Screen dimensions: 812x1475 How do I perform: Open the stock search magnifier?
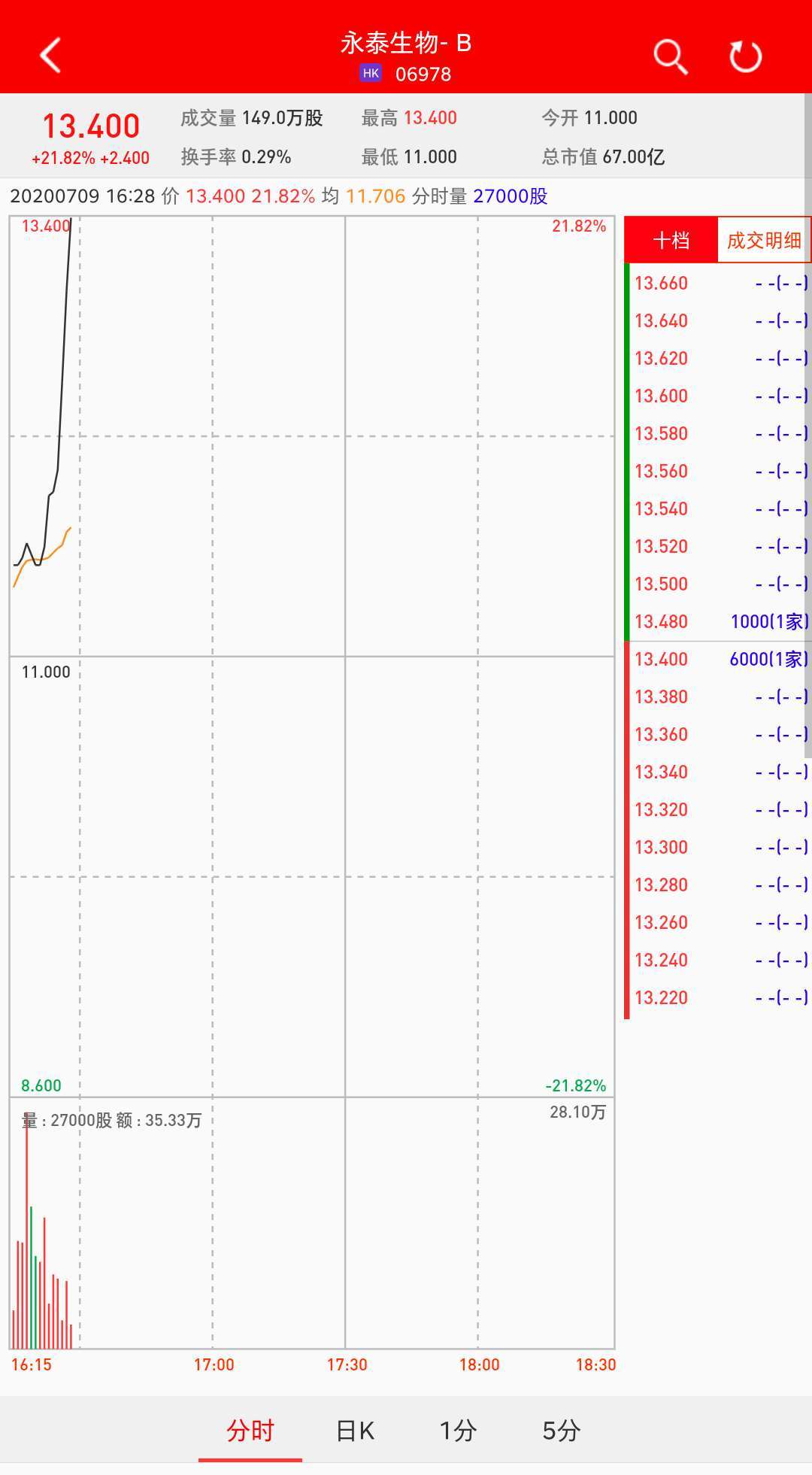click(670, 56)
